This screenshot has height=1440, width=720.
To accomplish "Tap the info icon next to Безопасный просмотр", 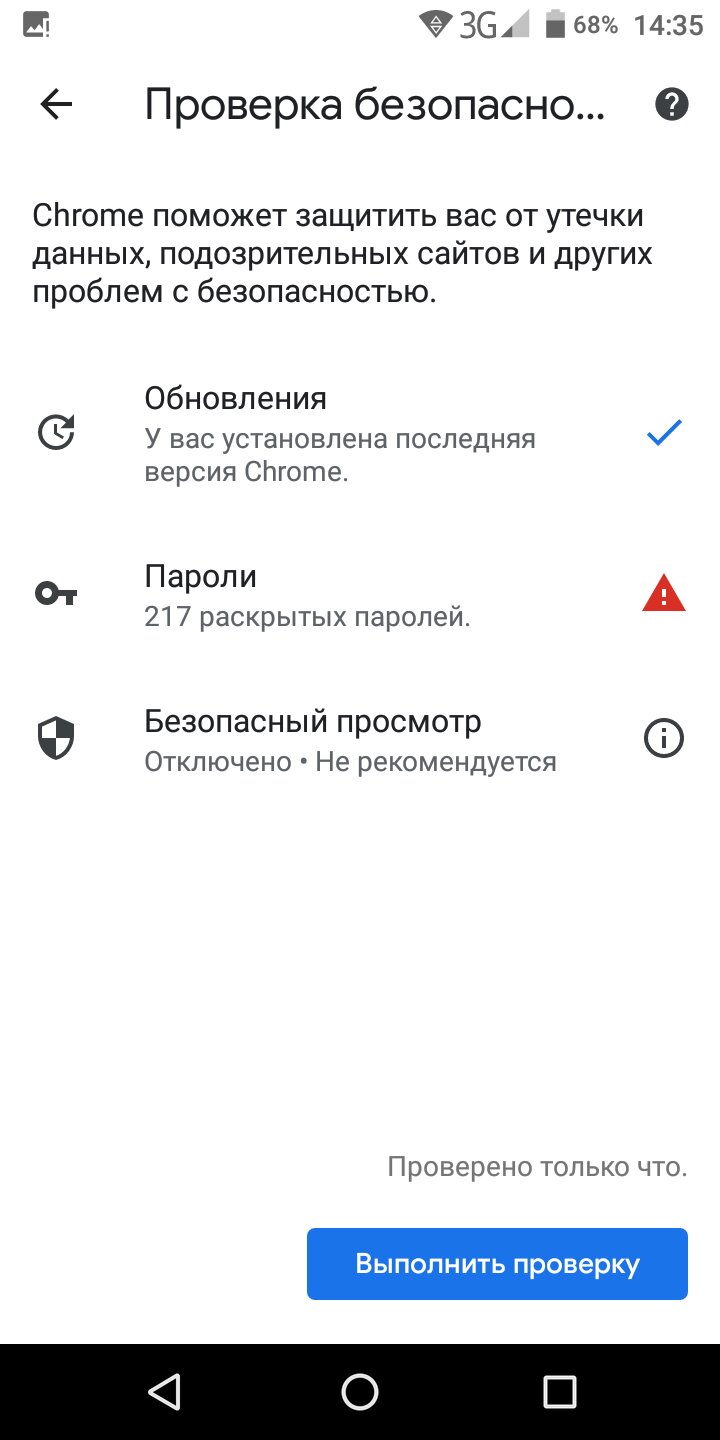I will tap(664, 740).
